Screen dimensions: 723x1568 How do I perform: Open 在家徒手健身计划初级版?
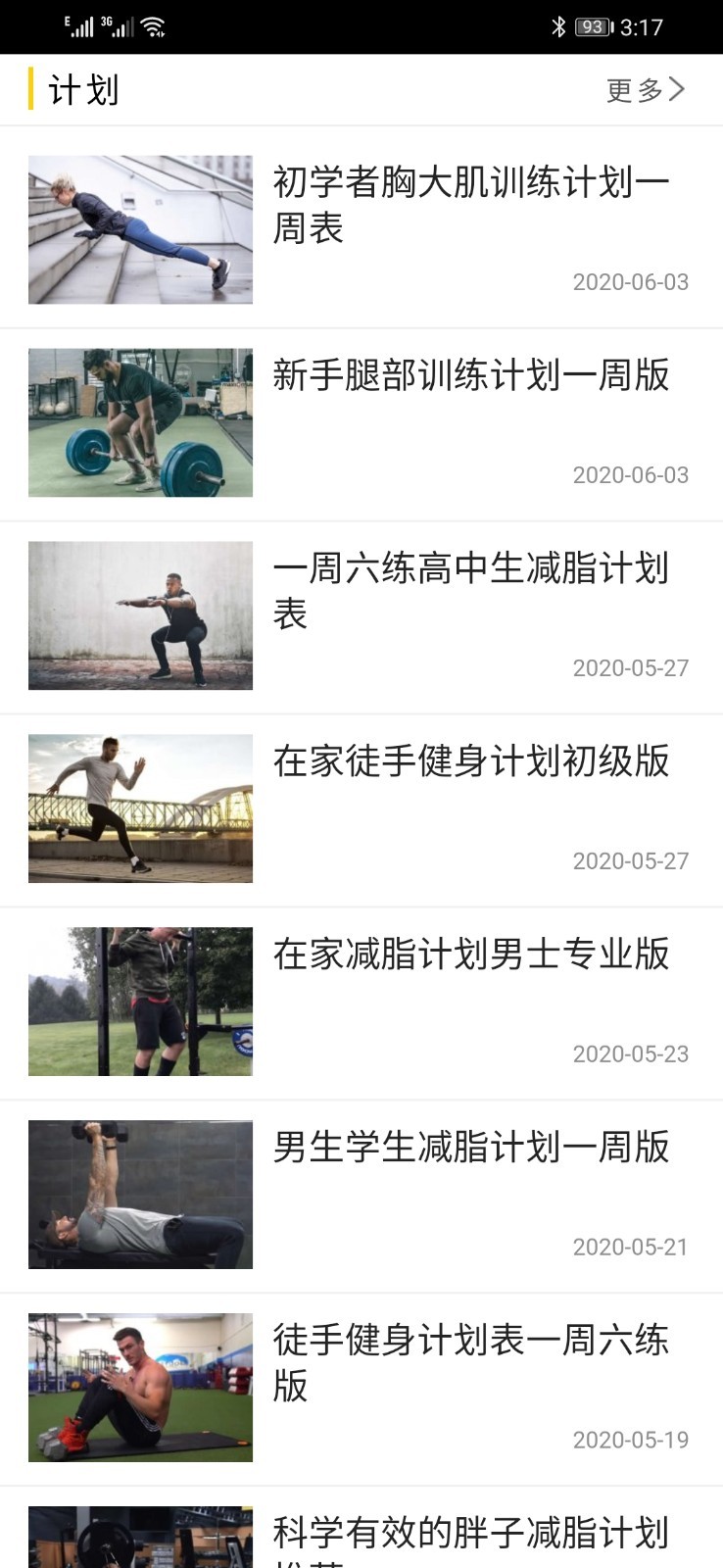470,761
